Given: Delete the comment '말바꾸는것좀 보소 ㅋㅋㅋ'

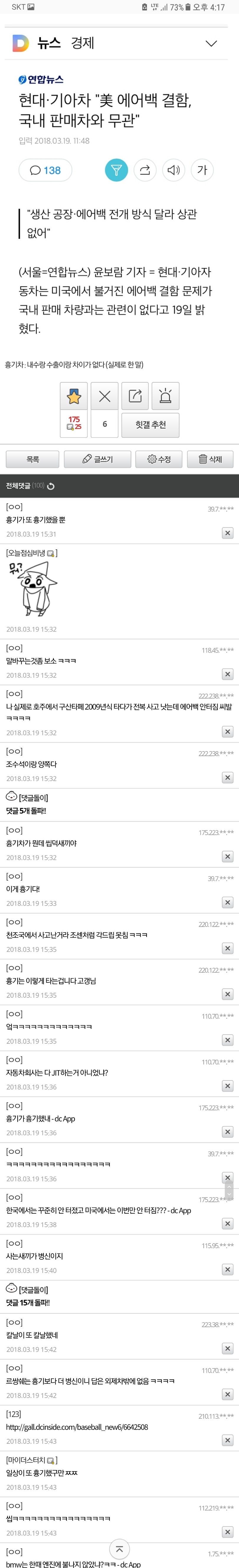Looking at the screenshot, I should click(x=227, y=674).
